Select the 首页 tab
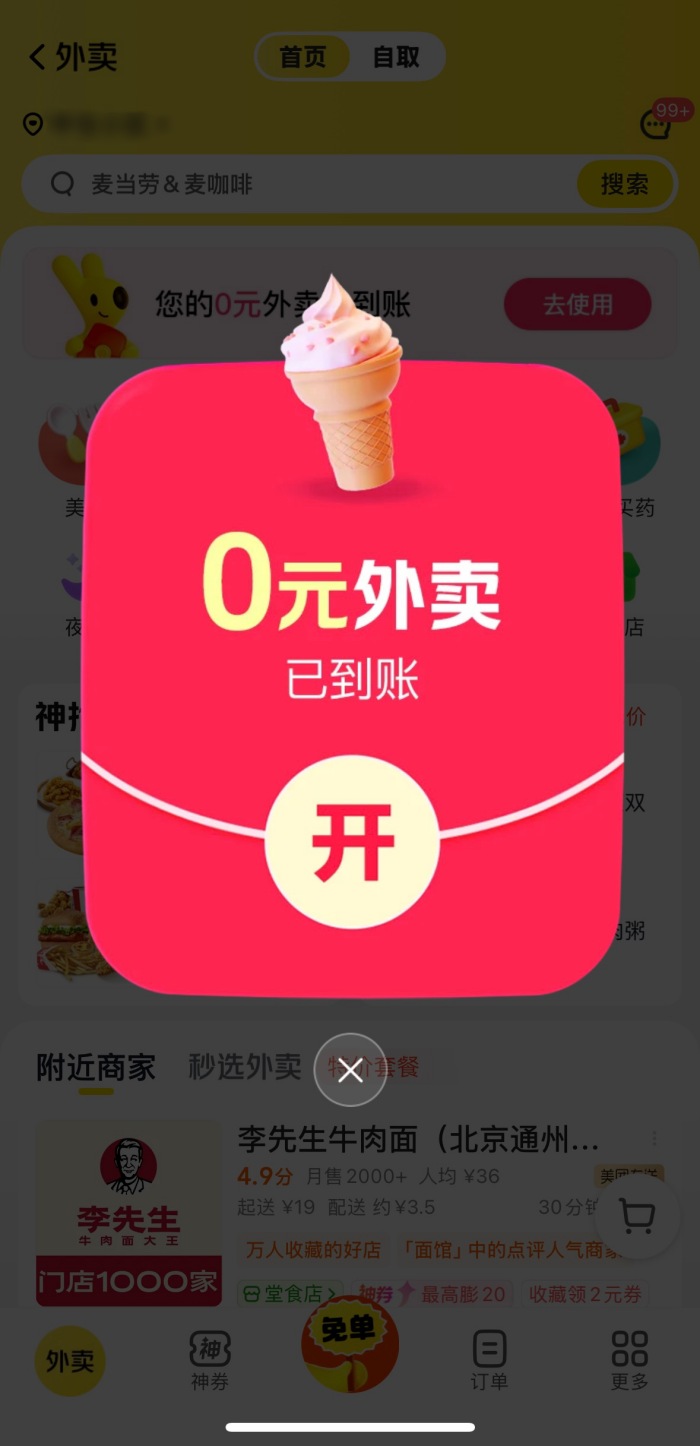Screen dimensions: 700x1446 pyautogui.click(x=303, y=57)
